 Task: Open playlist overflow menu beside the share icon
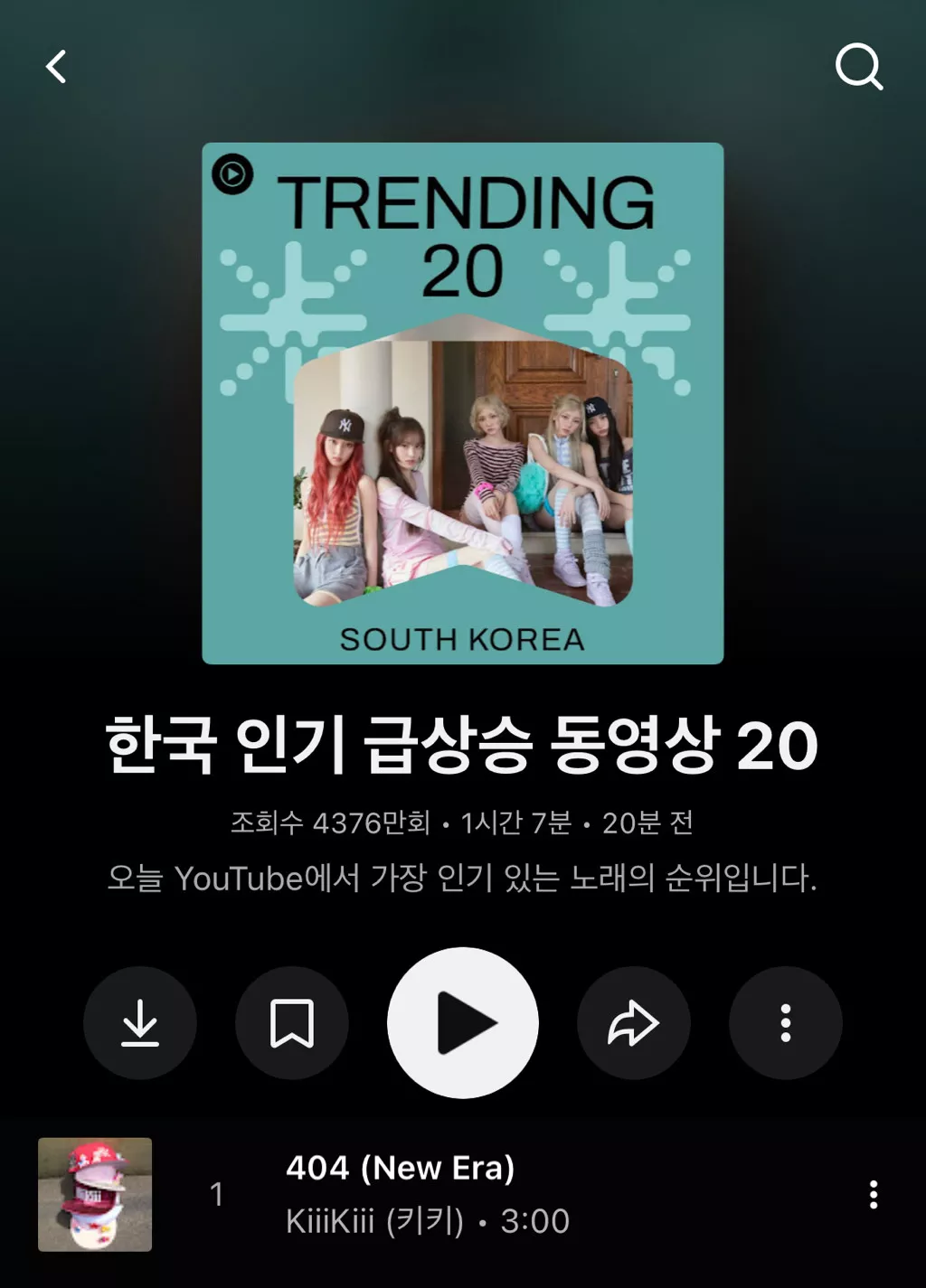pyautogui.click(x=785, y=1022)
